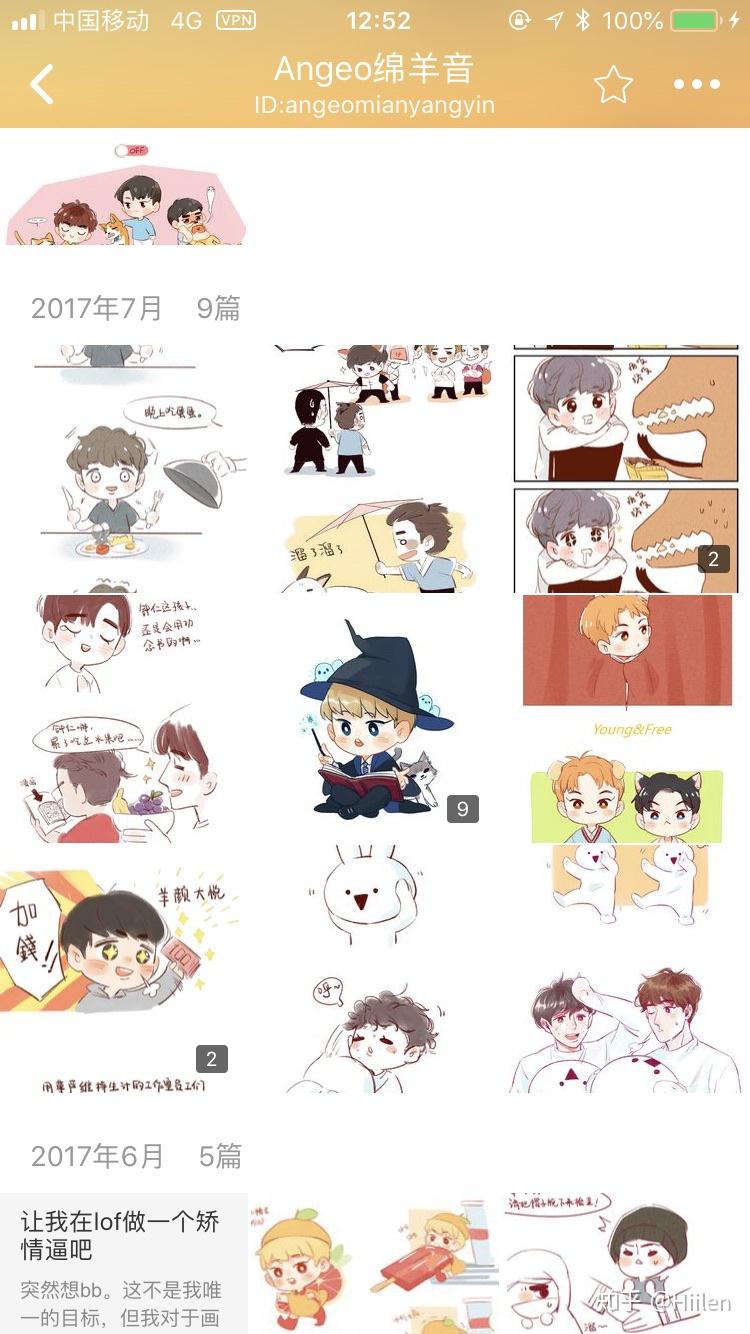Go back using the arrow icon
This screenshot has height=1334, width=750.
tap(42, 85)
